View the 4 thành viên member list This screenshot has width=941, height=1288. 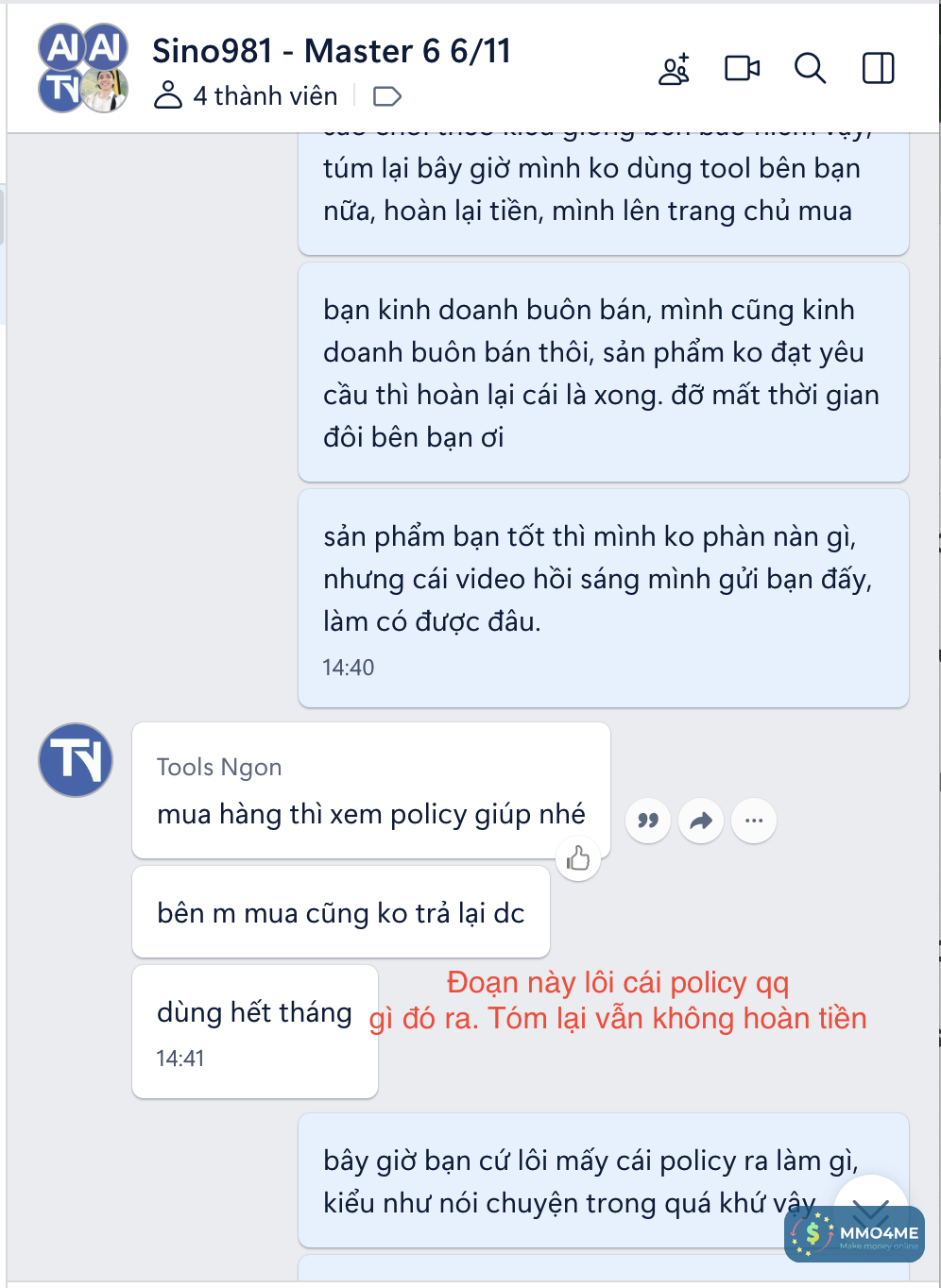246,96
